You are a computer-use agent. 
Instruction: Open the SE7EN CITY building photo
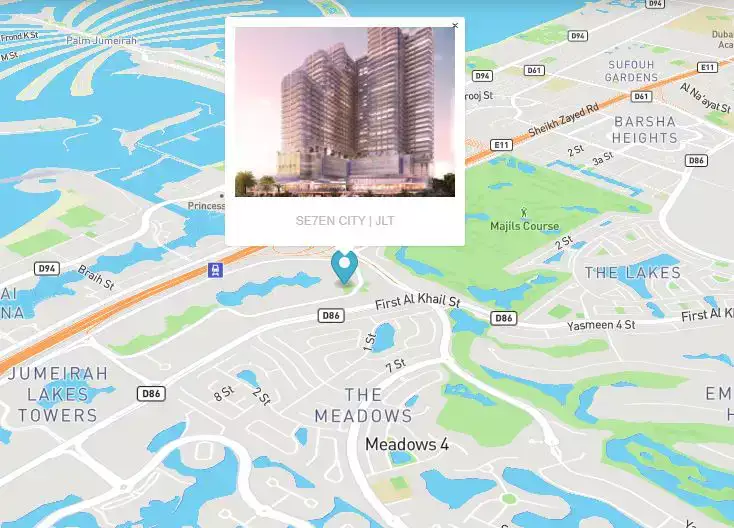[x=344, y=111]
